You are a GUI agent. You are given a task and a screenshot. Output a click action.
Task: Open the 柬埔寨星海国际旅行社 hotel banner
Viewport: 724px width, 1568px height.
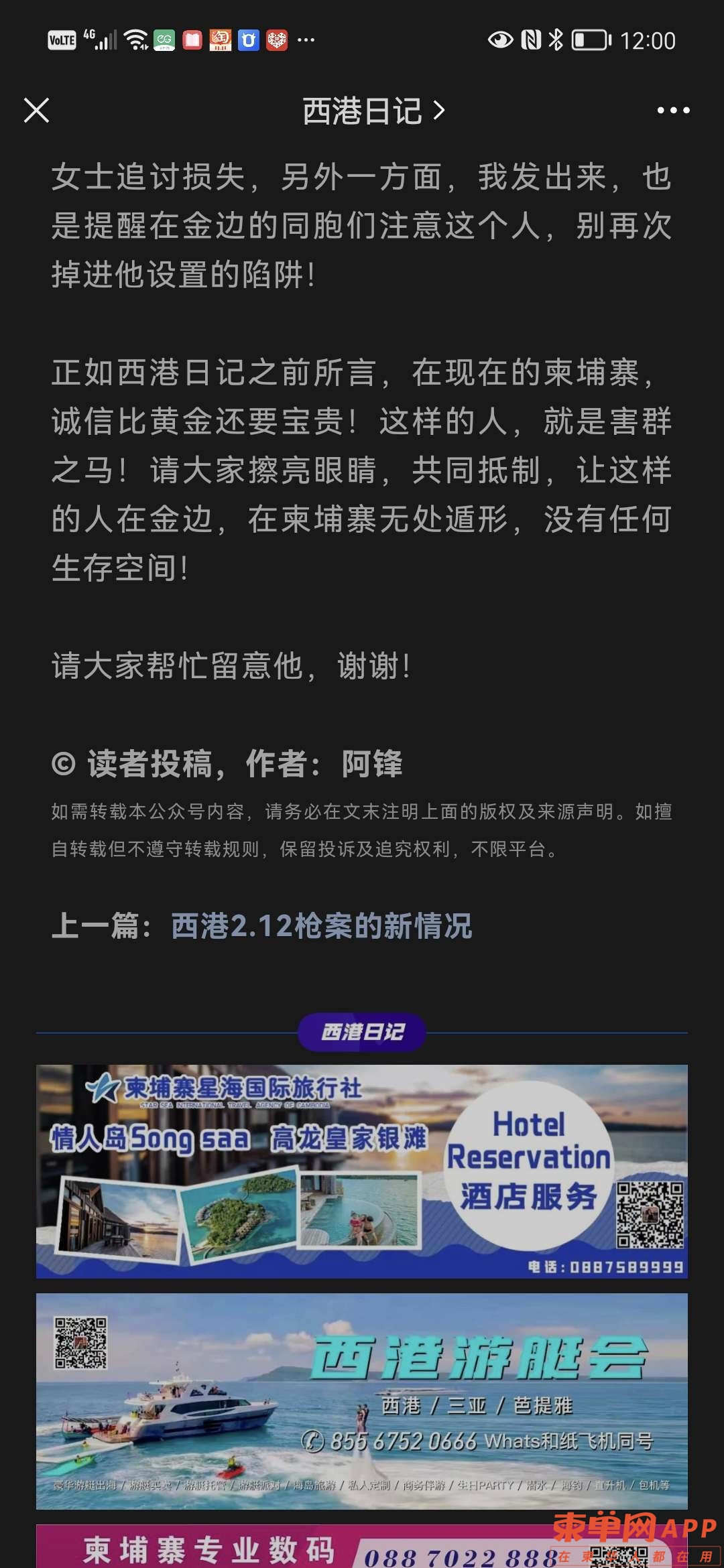(x=362, y=1171)
